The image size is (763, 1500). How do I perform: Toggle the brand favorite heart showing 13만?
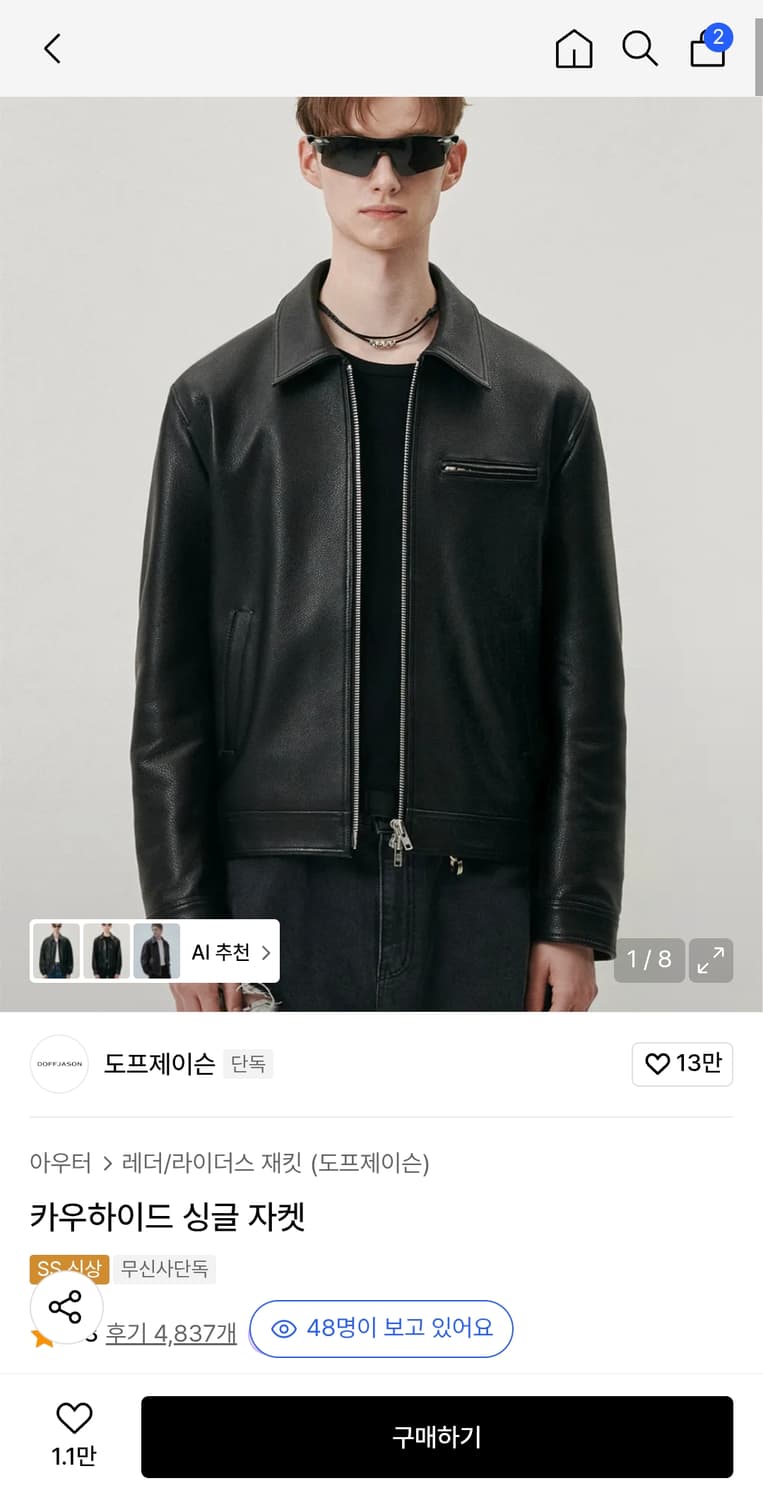[682, 1064]
